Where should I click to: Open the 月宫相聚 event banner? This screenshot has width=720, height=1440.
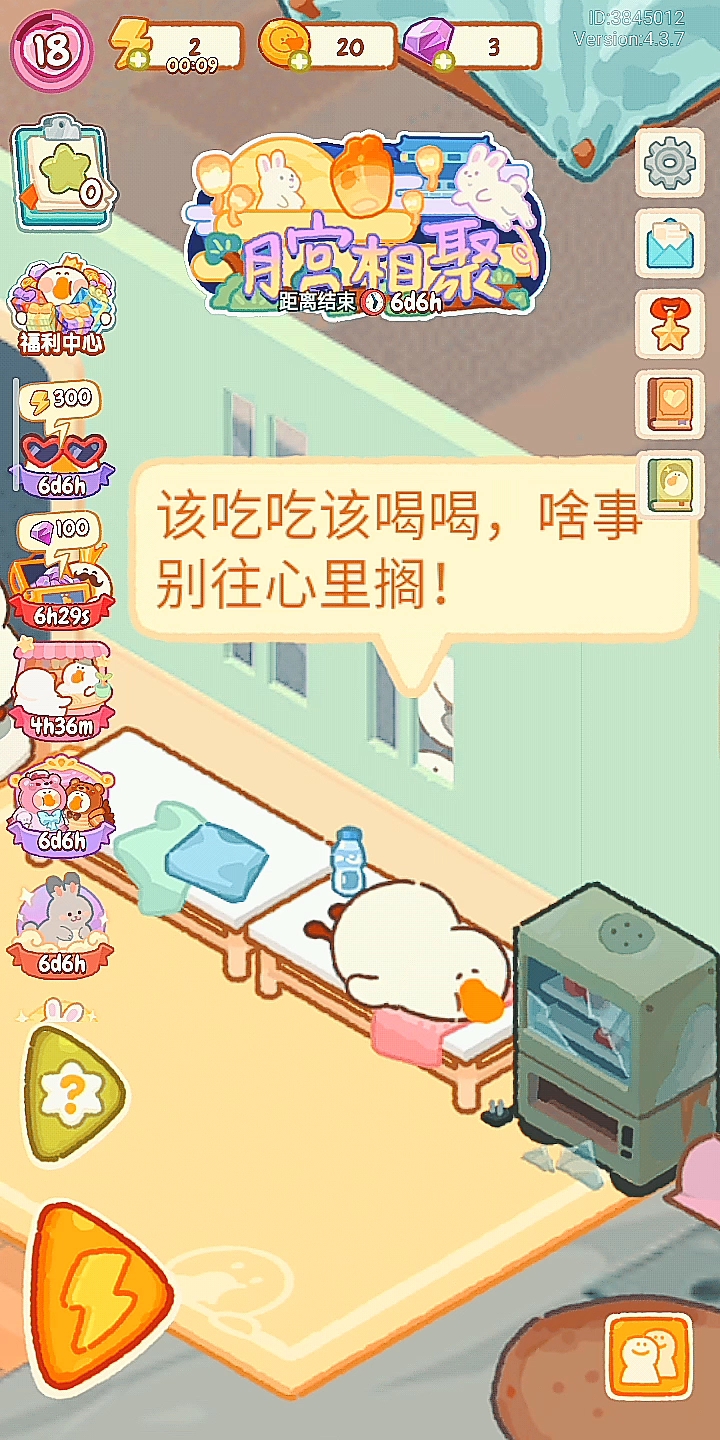[365, 227]
